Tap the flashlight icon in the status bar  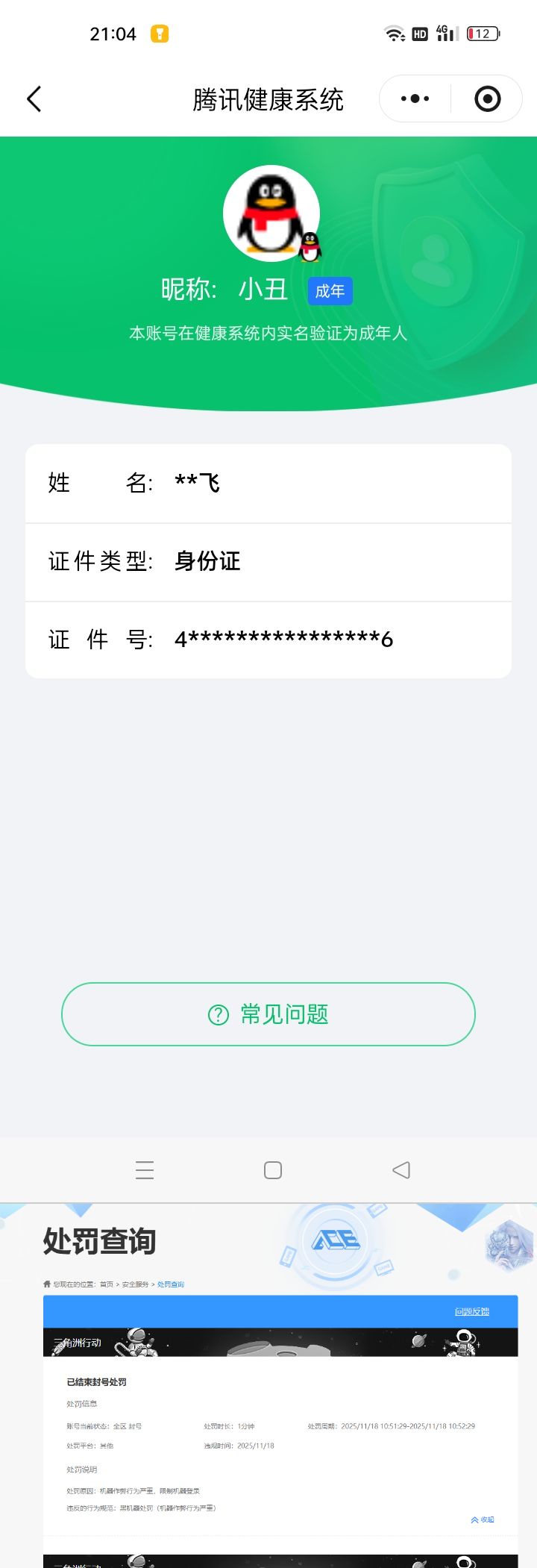(x=159, y=34)
